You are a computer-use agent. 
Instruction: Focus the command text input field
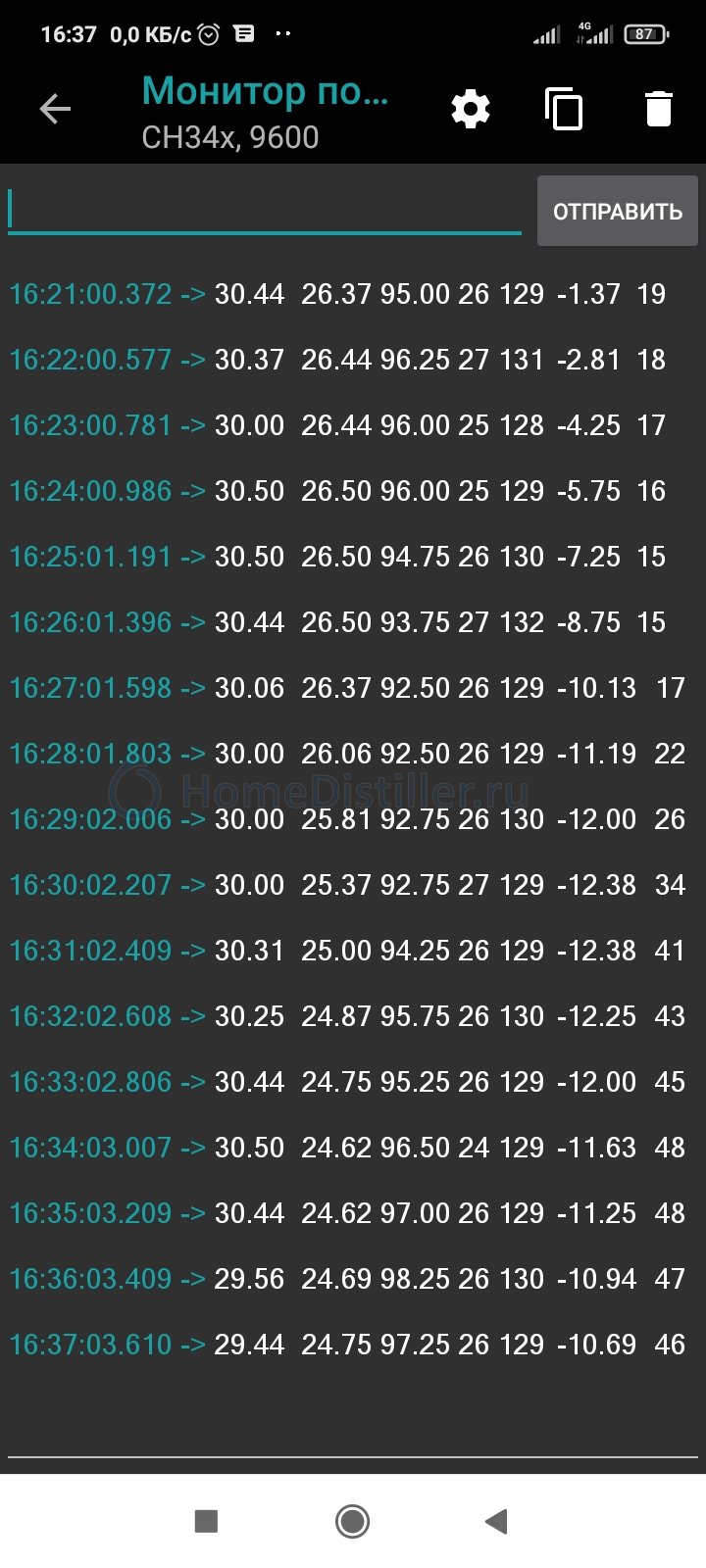point(265,210)
